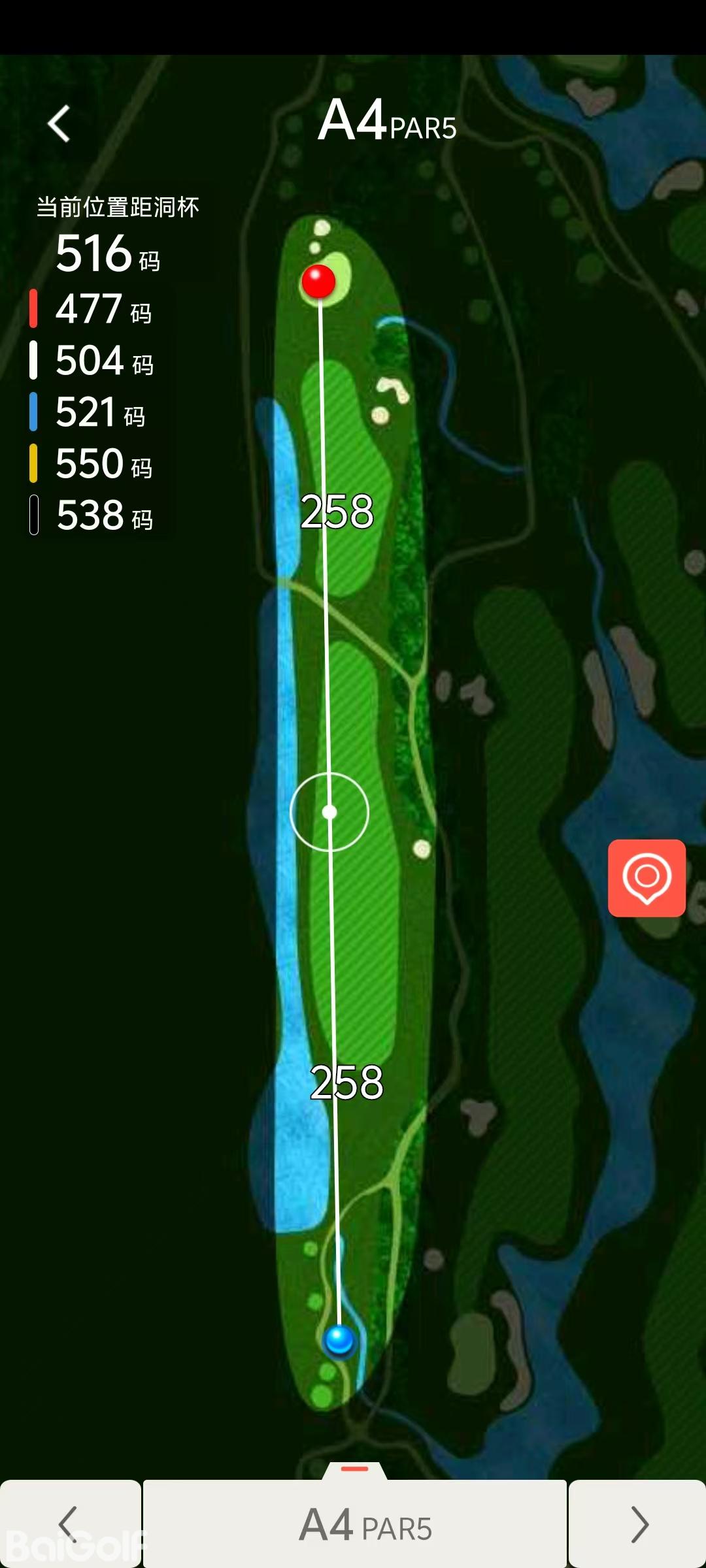This screenshot has width=706, height=1568.
Task: Tap the red location pin button
Action: pyautogui.click(x=647, y=878)
